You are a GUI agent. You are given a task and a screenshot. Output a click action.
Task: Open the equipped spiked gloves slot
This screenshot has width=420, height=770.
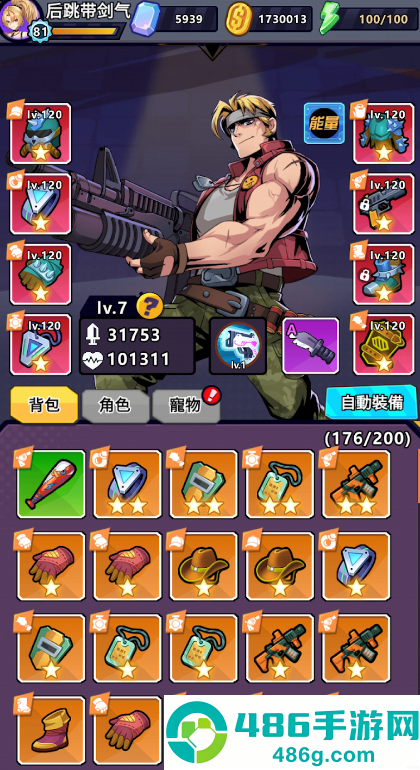tap(40, 274)
